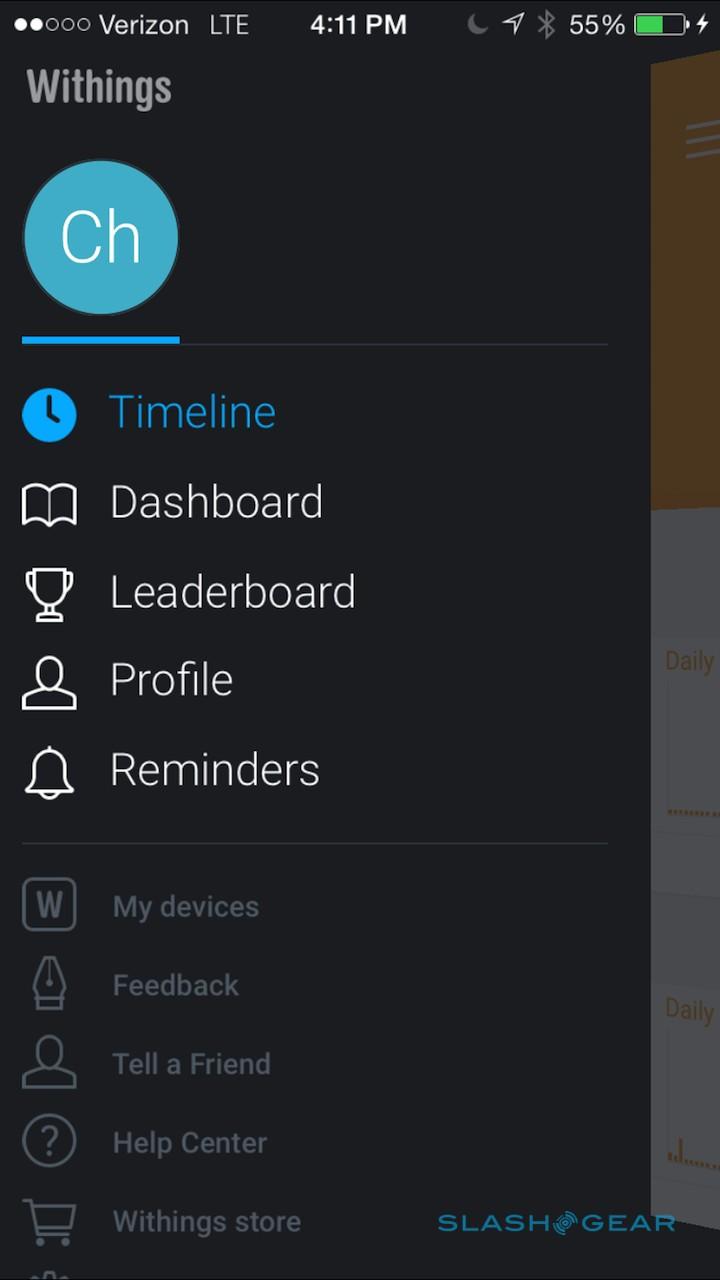Open the Feedback option
Screen dimensions: 720x1280
point(175,985)
